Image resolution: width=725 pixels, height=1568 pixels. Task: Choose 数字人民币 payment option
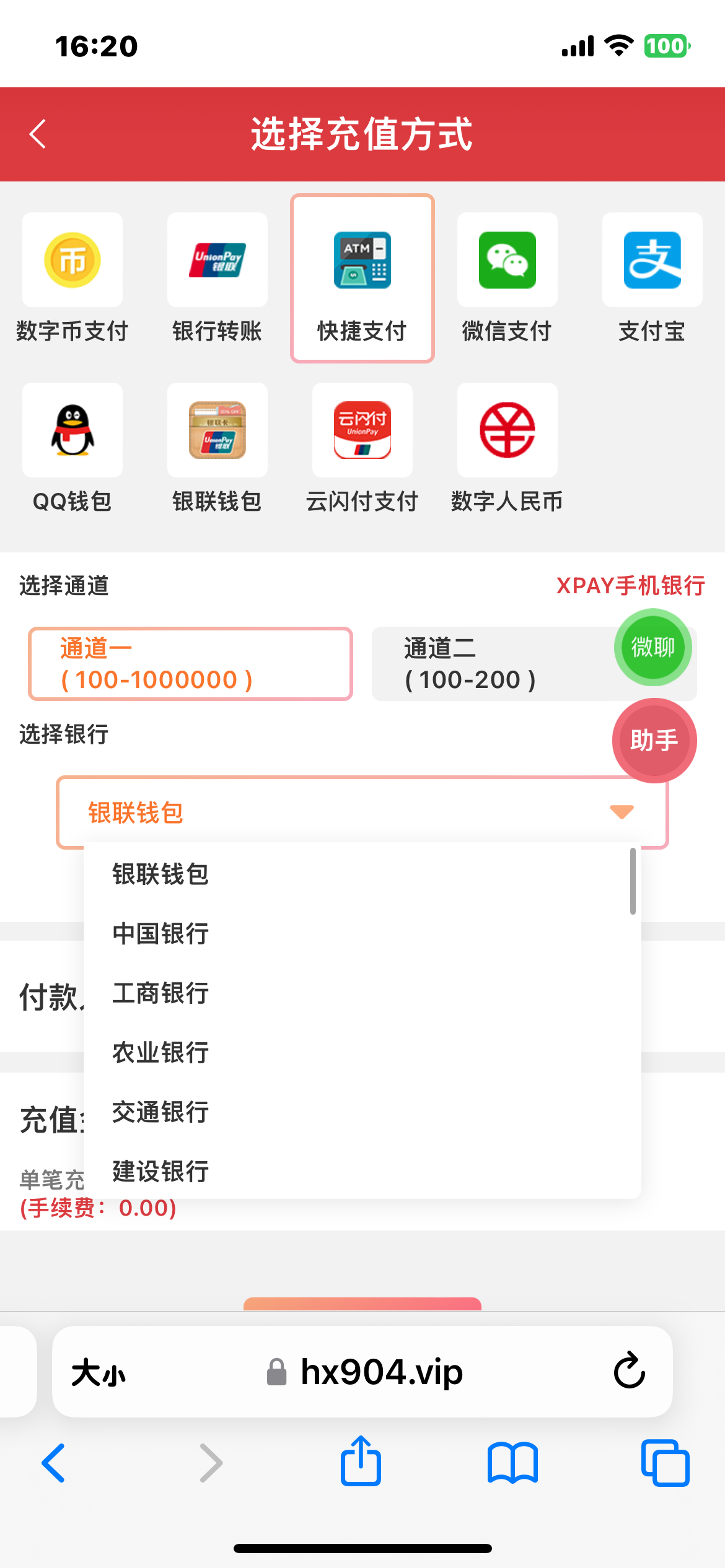[507, 449]
